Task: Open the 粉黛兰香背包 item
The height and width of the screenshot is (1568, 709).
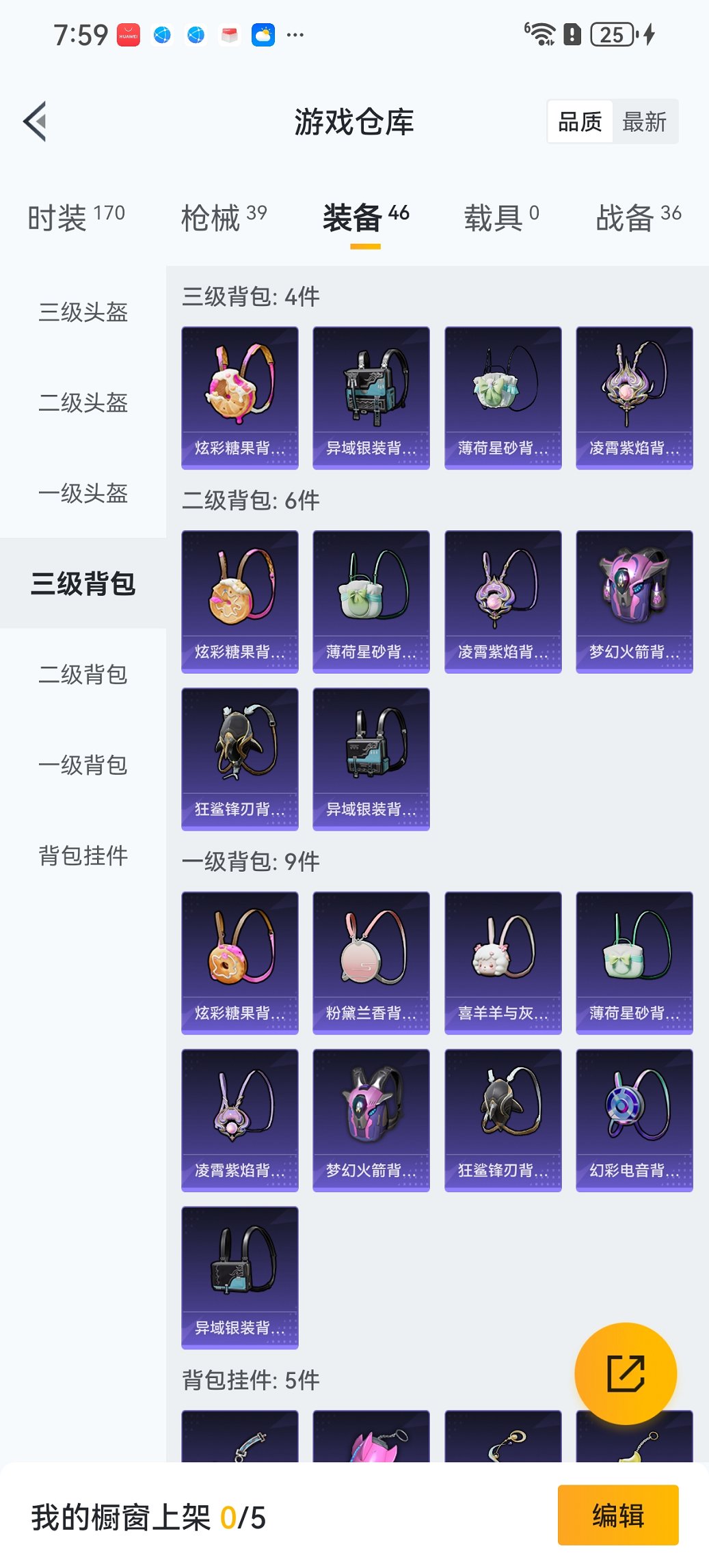Action: [371, 963]
